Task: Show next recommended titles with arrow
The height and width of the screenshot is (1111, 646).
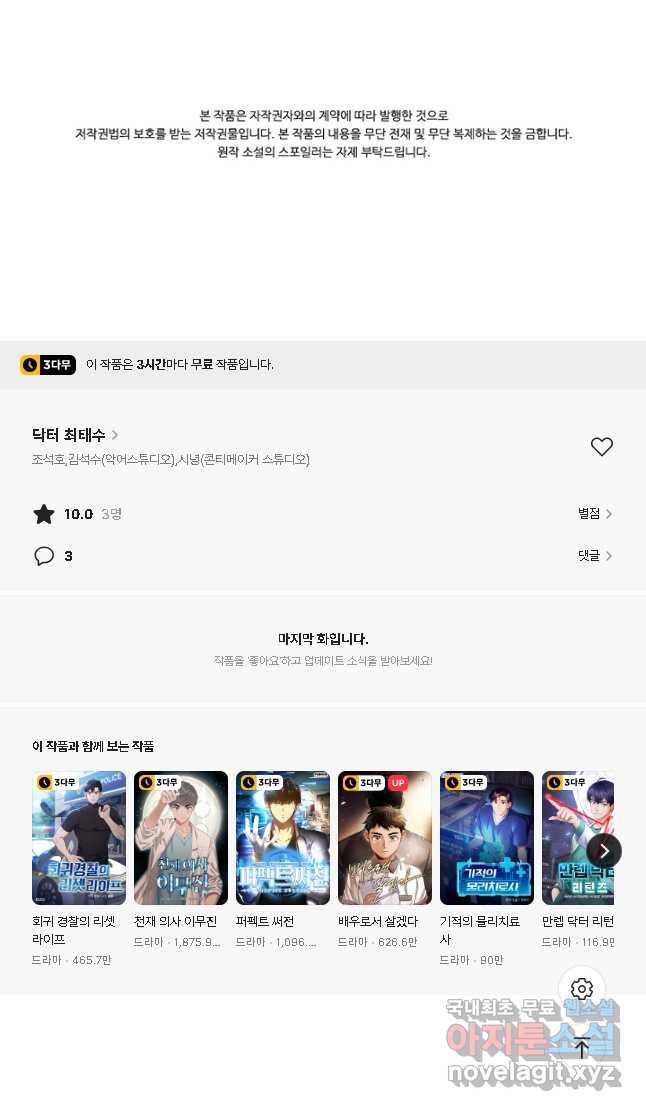Action: tap(603, 851)
